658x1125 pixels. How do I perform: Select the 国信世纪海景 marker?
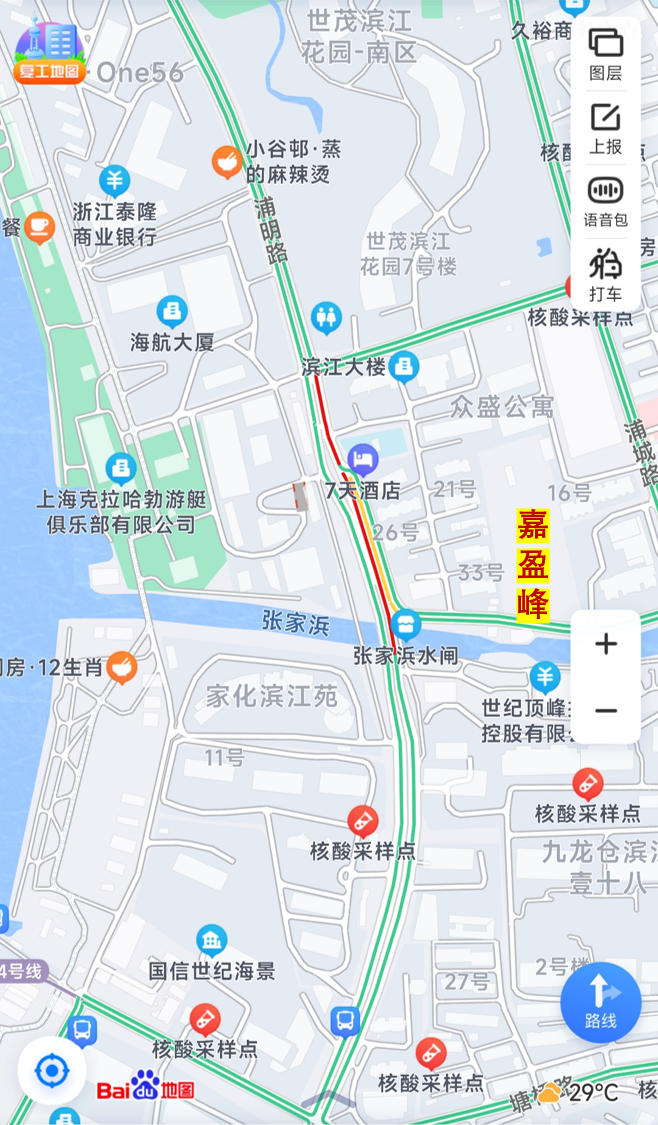click(211, 940)
